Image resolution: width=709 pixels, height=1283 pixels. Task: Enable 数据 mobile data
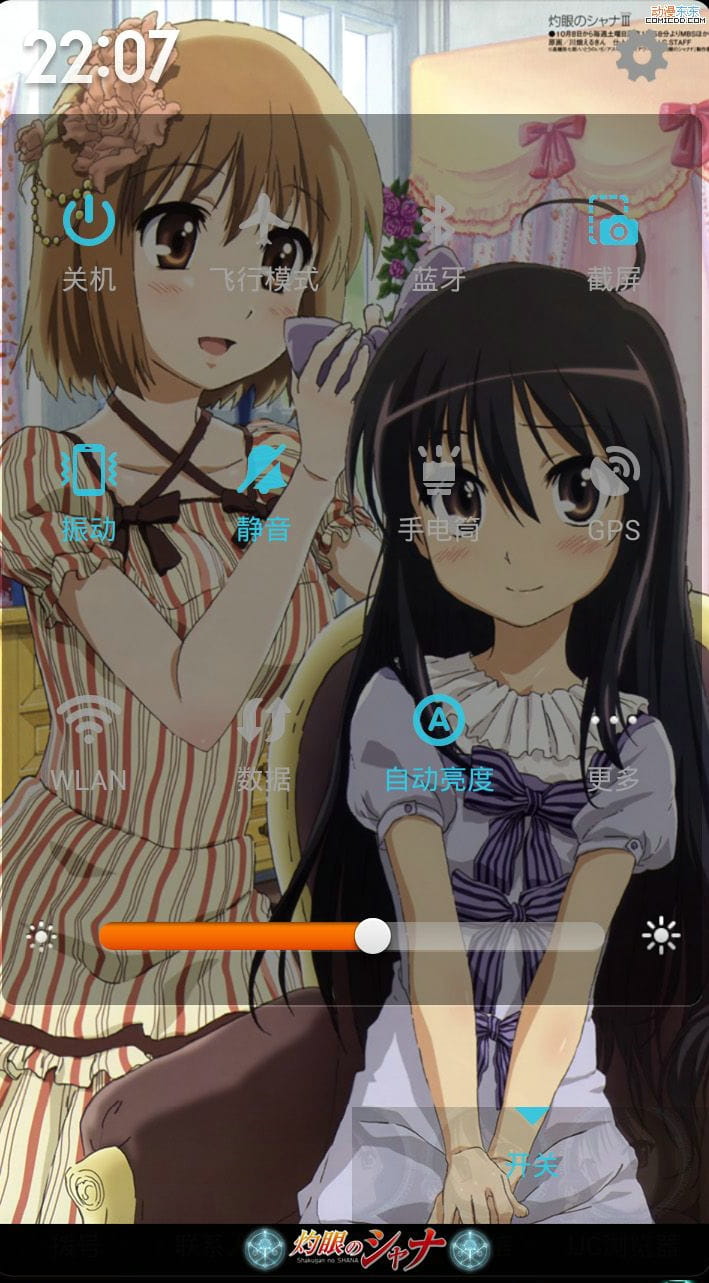[x=264, y=740]
